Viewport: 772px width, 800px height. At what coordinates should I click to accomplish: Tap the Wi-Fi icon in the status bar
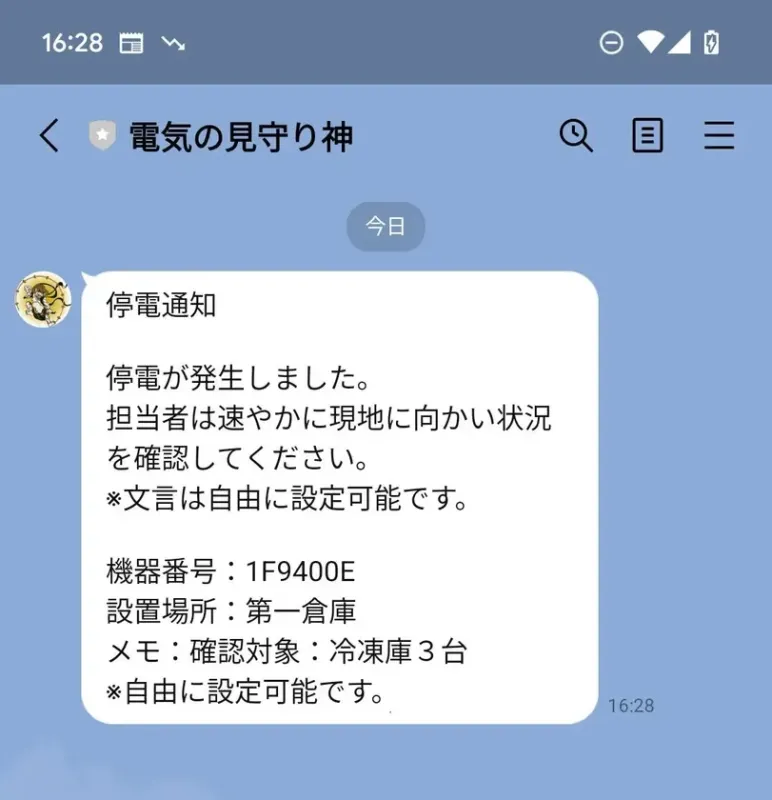651,43
